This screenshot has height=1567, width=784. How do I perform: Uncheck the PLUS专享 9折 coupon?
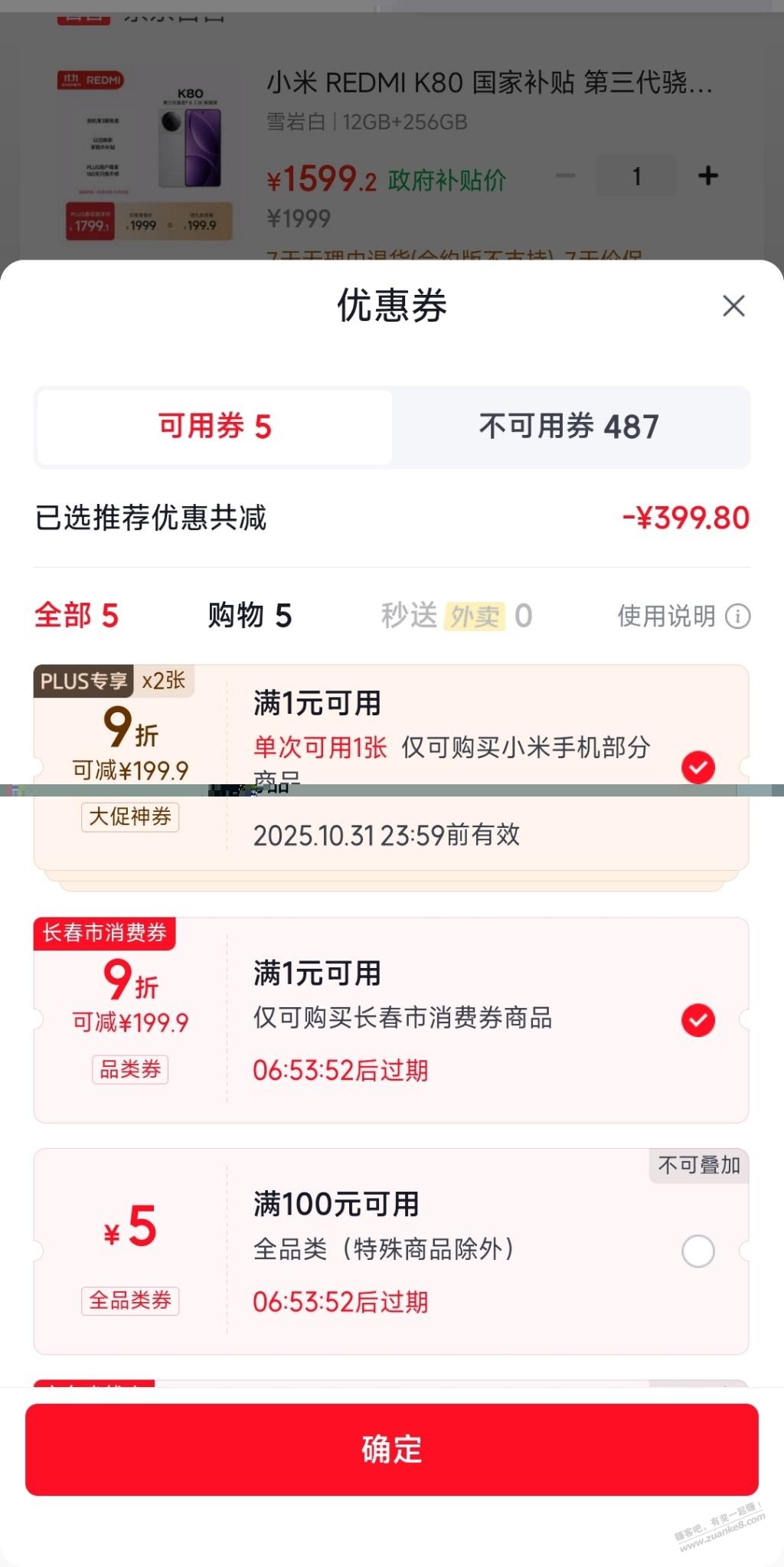point(697,767)
